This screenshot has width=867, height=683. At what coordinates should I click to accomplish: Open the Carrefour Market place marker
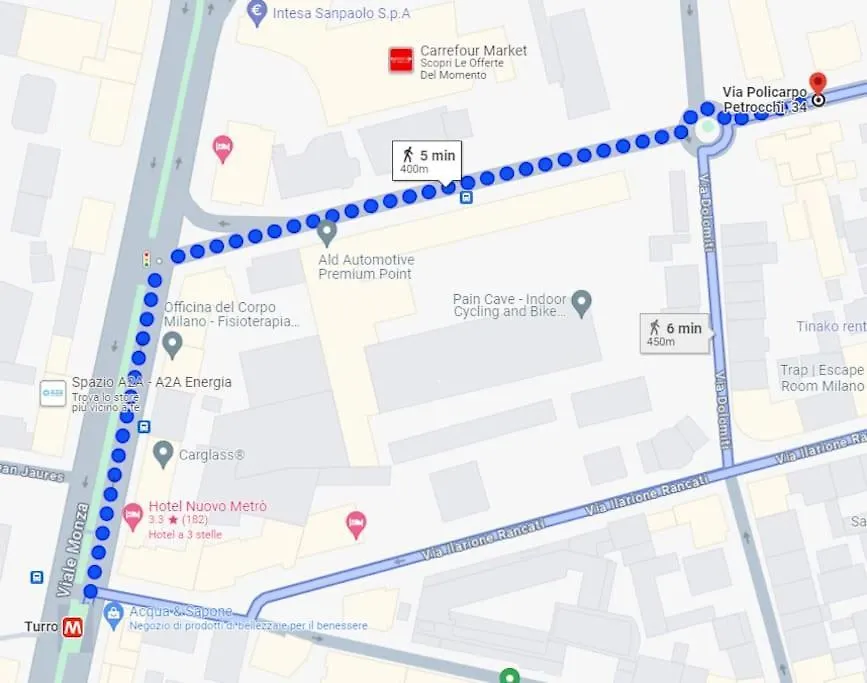click(401, 60)
